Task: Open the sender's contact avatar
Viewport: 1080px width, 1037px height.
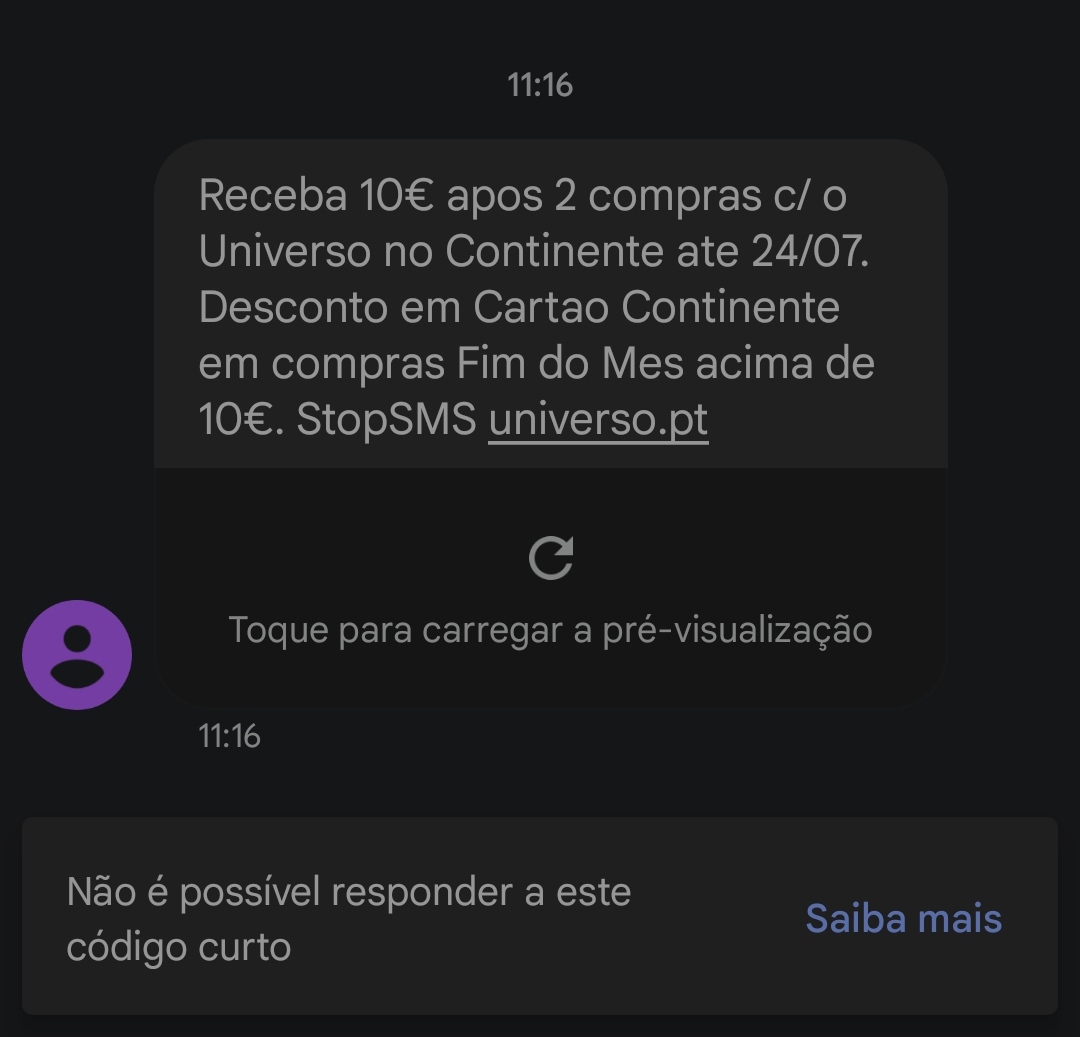Action: pyautogui.click(x=77, y=655)
